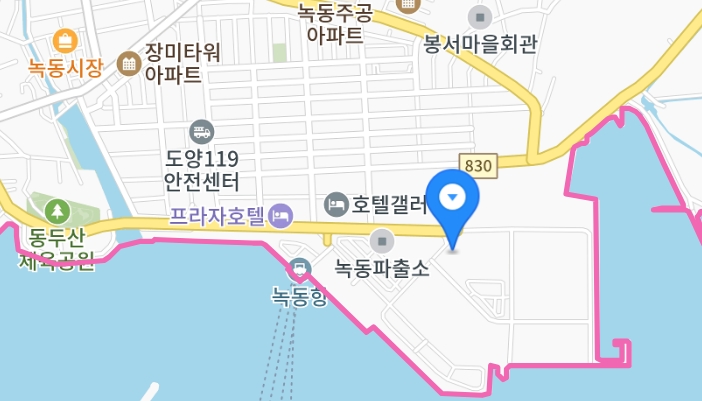Open the 프라자호텔 place marker
This screenshot has height=401, width=702.
point(281,213)
